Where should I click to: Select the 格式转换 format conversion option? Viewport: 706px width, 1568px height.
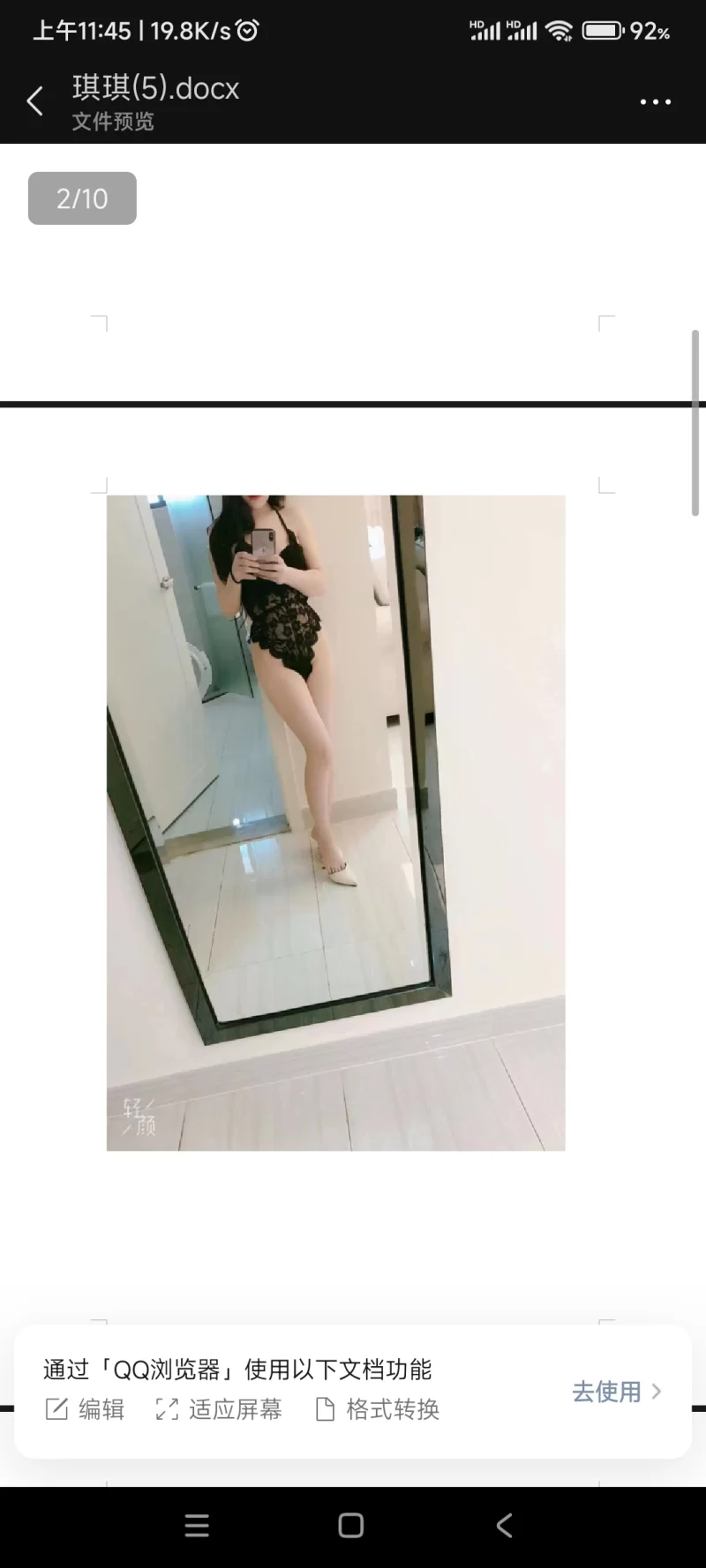coord(378,1409)
